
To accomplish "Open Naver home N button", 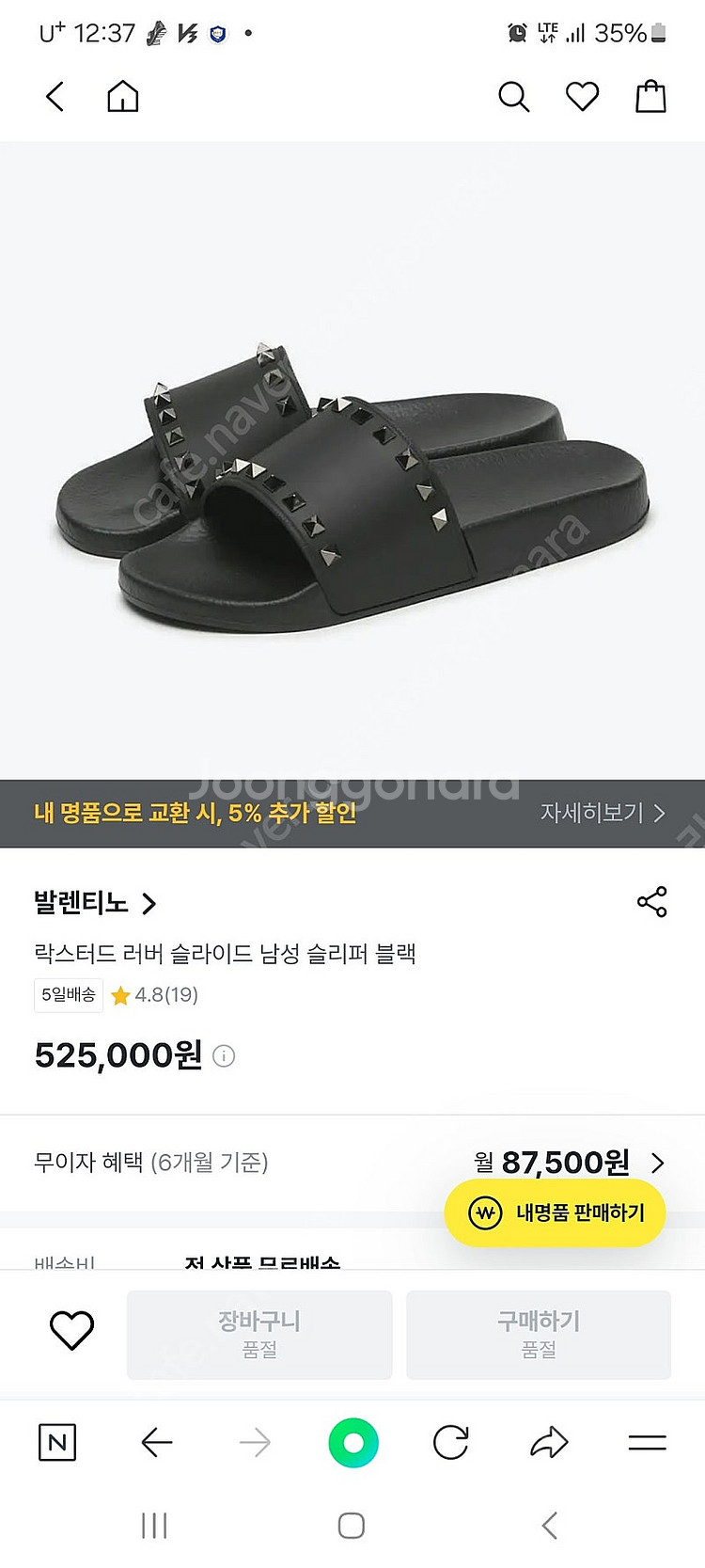I will pyautogui.click(x=57, y=1442).
